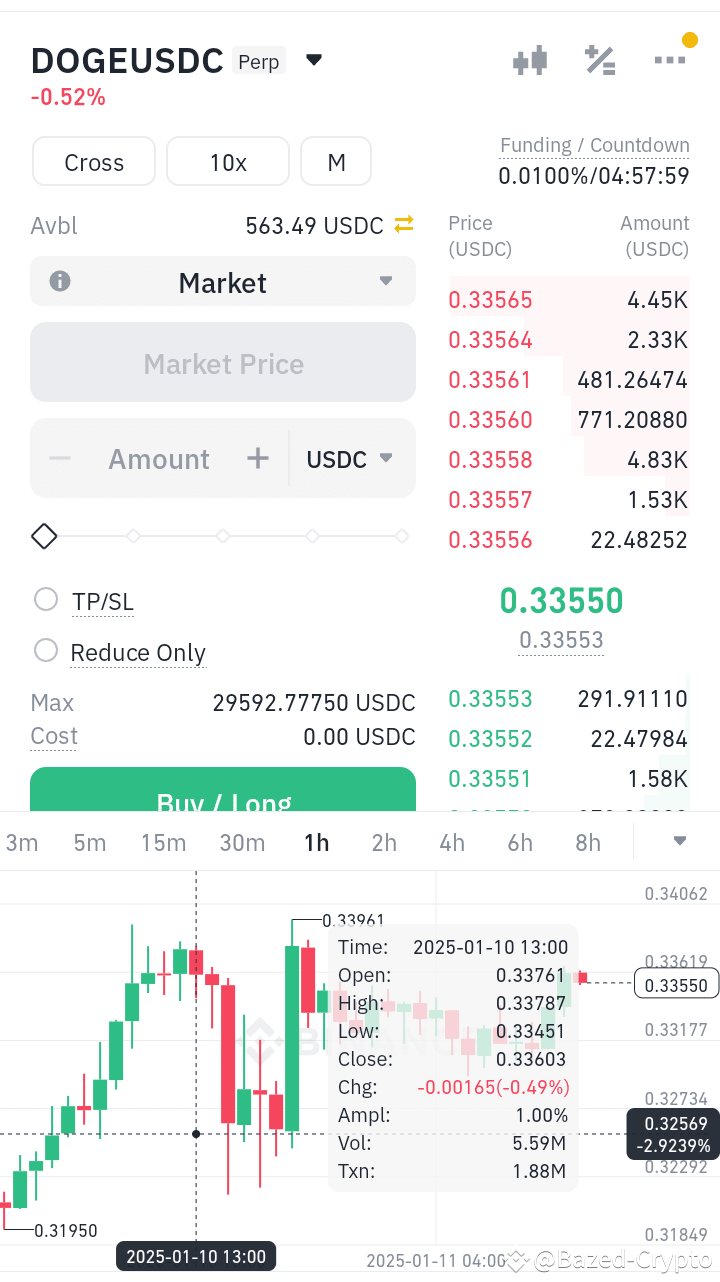Tap the minus icon to decrease Amount
Viewport: 720px width, 1282px height.
59,458
